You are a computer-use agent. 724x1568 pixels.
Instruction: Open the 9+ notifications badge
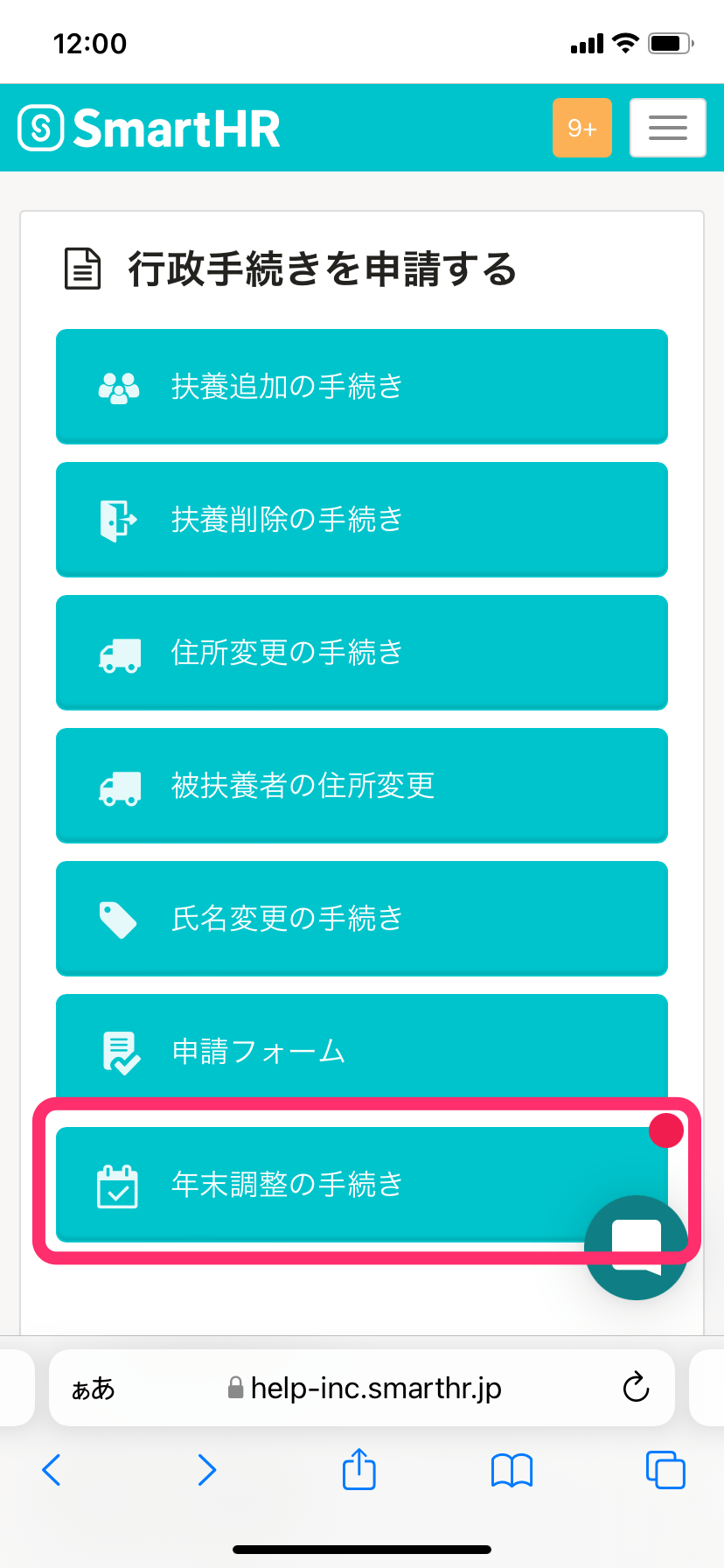click(x=581, y=128)
